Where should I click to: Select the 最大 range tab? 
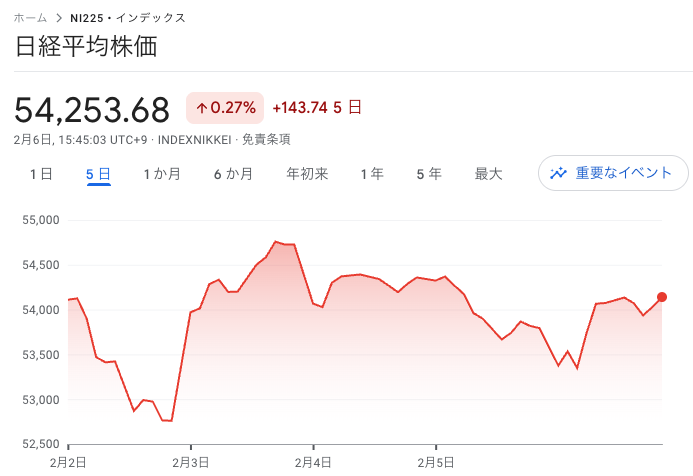click(488, 174)
